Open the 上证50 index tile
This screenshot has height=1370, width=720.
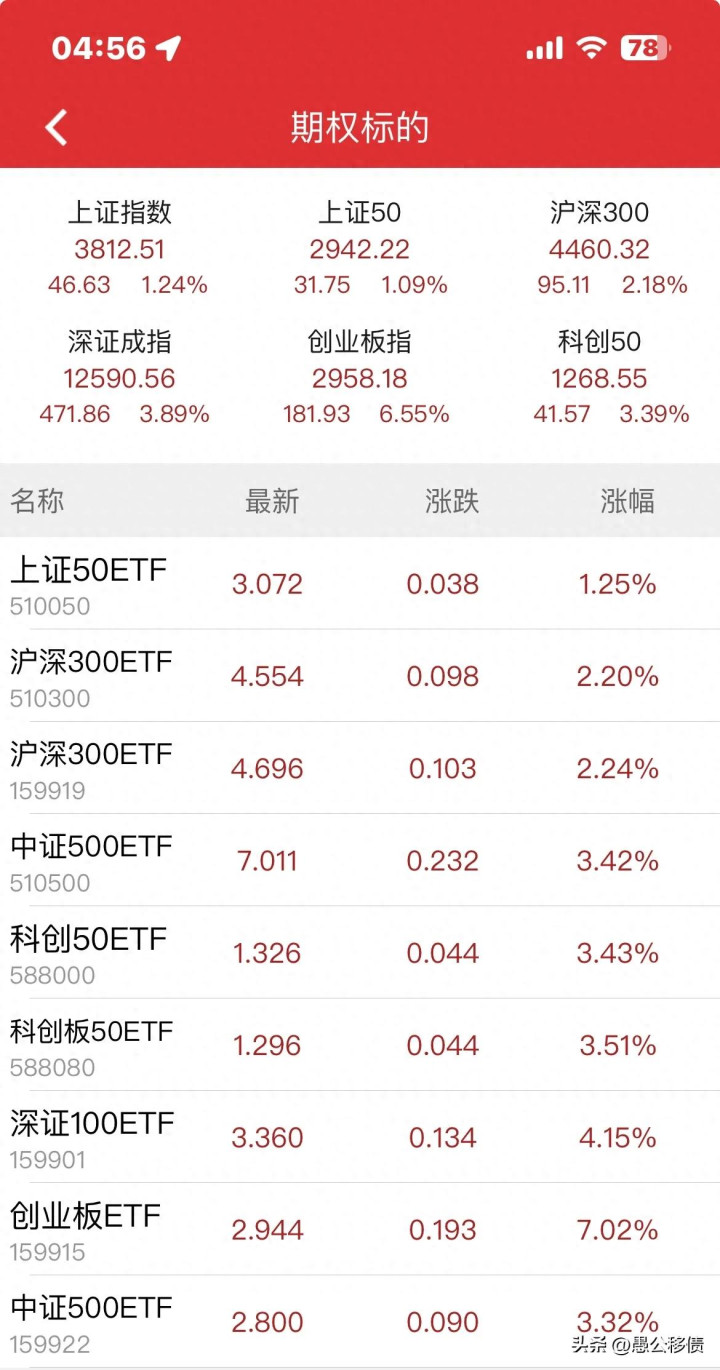point(360,248)
